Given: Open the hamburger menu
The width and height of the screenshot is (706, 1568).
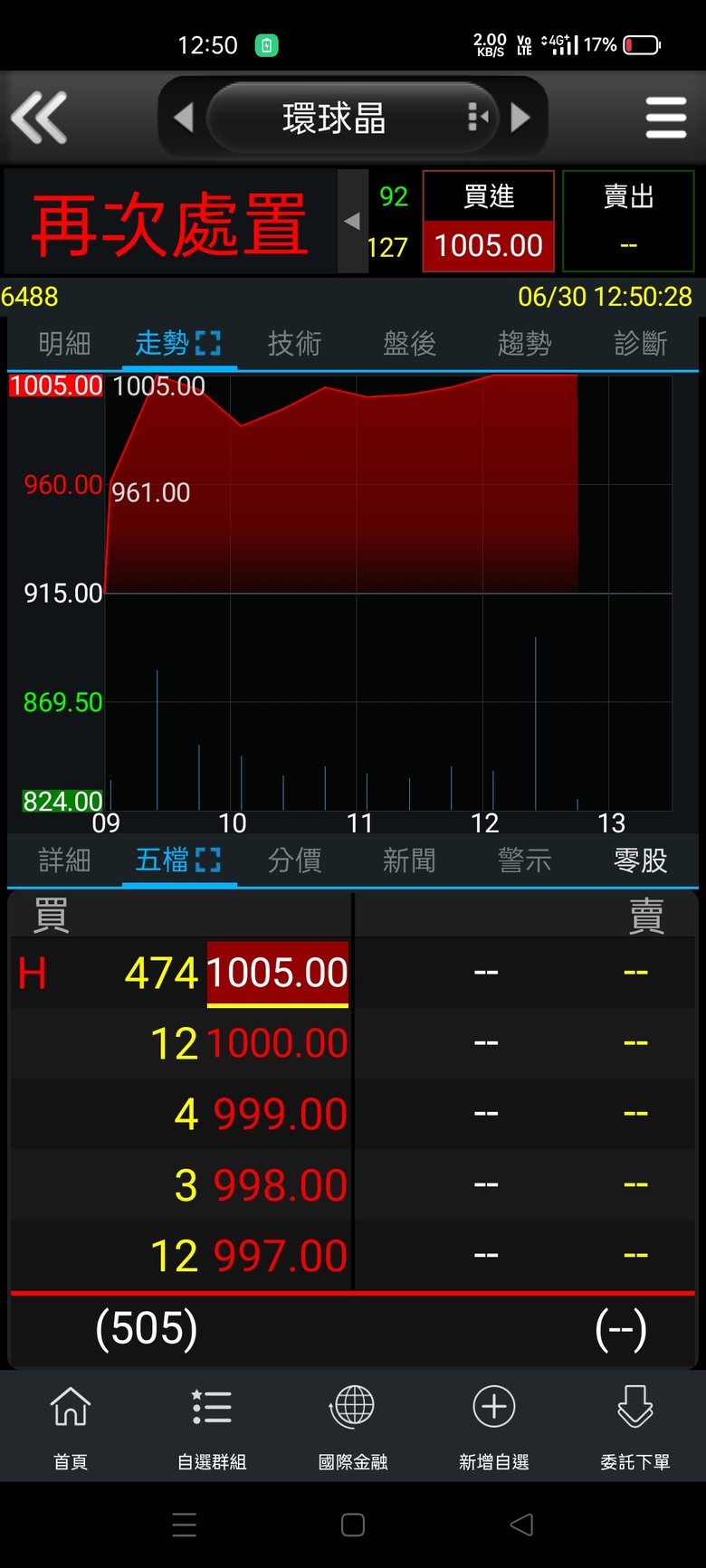Looking at the screenshot, I should click(666, 118).
